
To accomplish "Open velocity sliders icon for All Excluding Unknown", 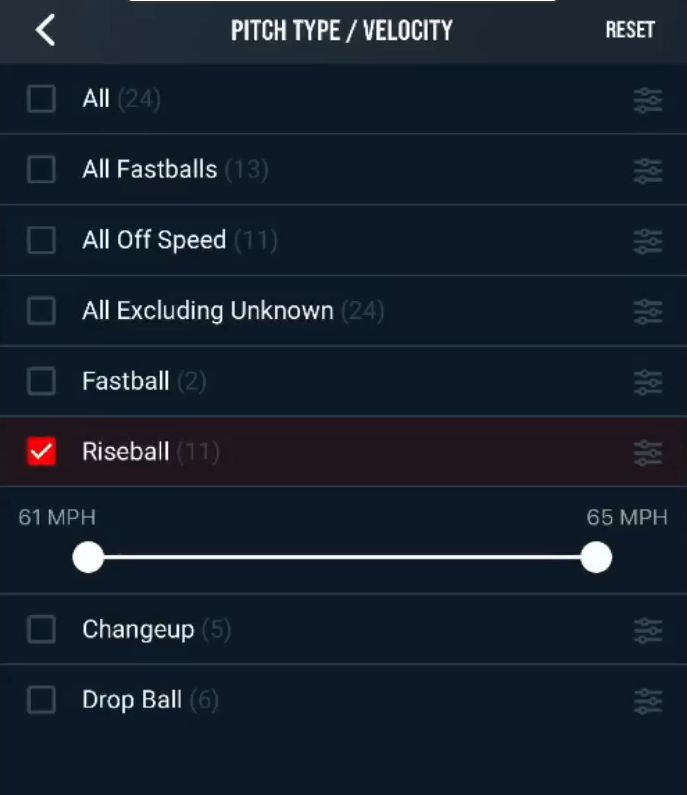I will [x=648, y=312].
